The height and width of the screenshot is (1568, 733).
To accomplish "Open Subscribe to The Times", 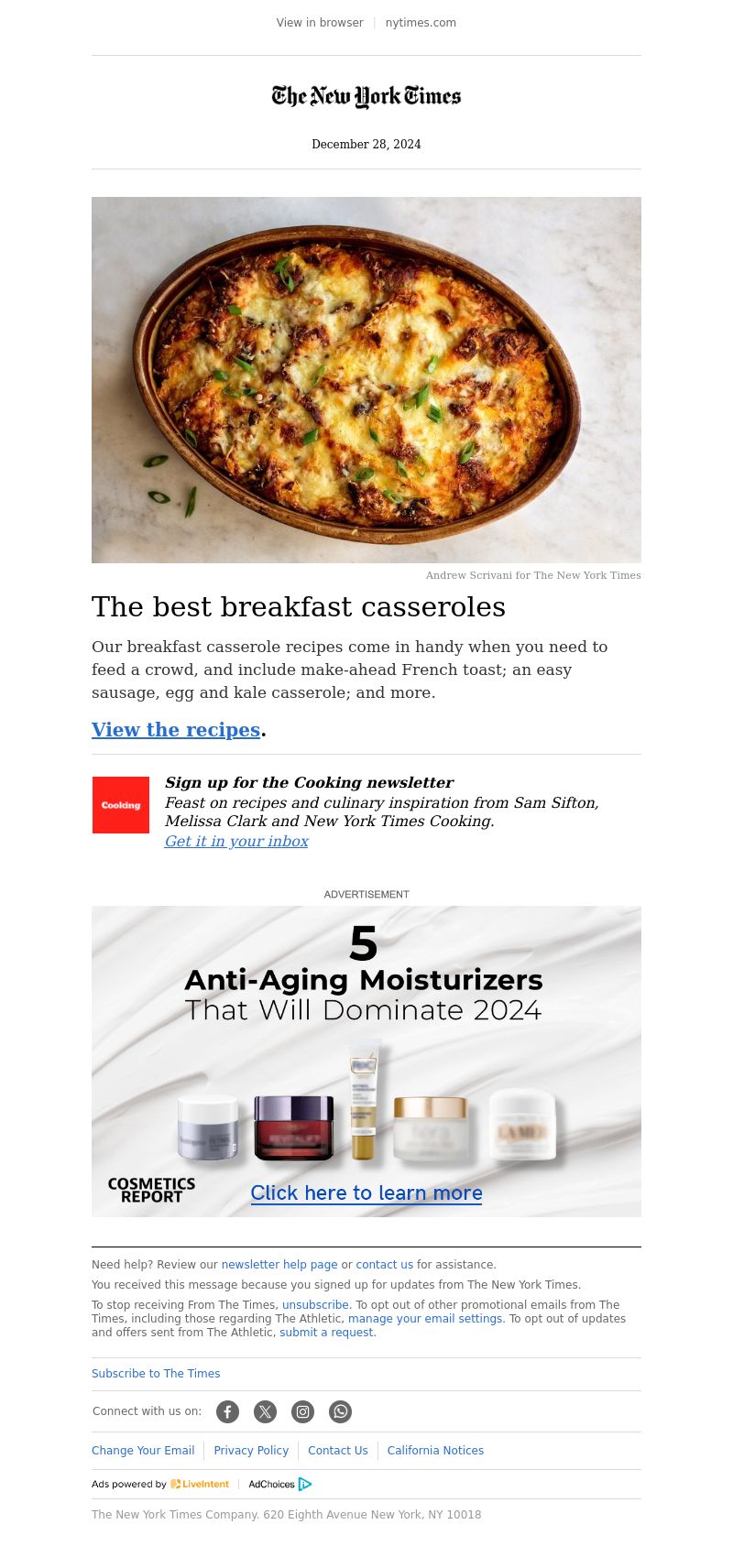I will click(x=156, y=1374).
